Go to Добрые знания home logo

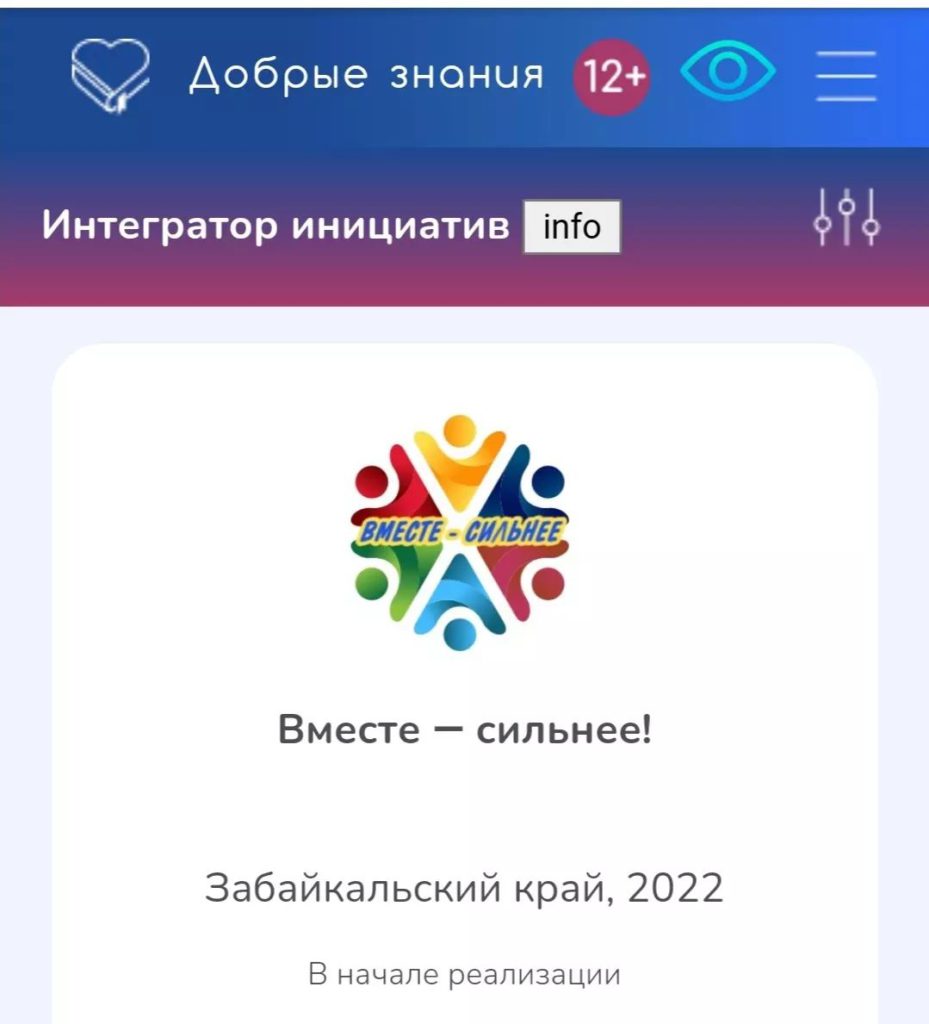(110, 75)
